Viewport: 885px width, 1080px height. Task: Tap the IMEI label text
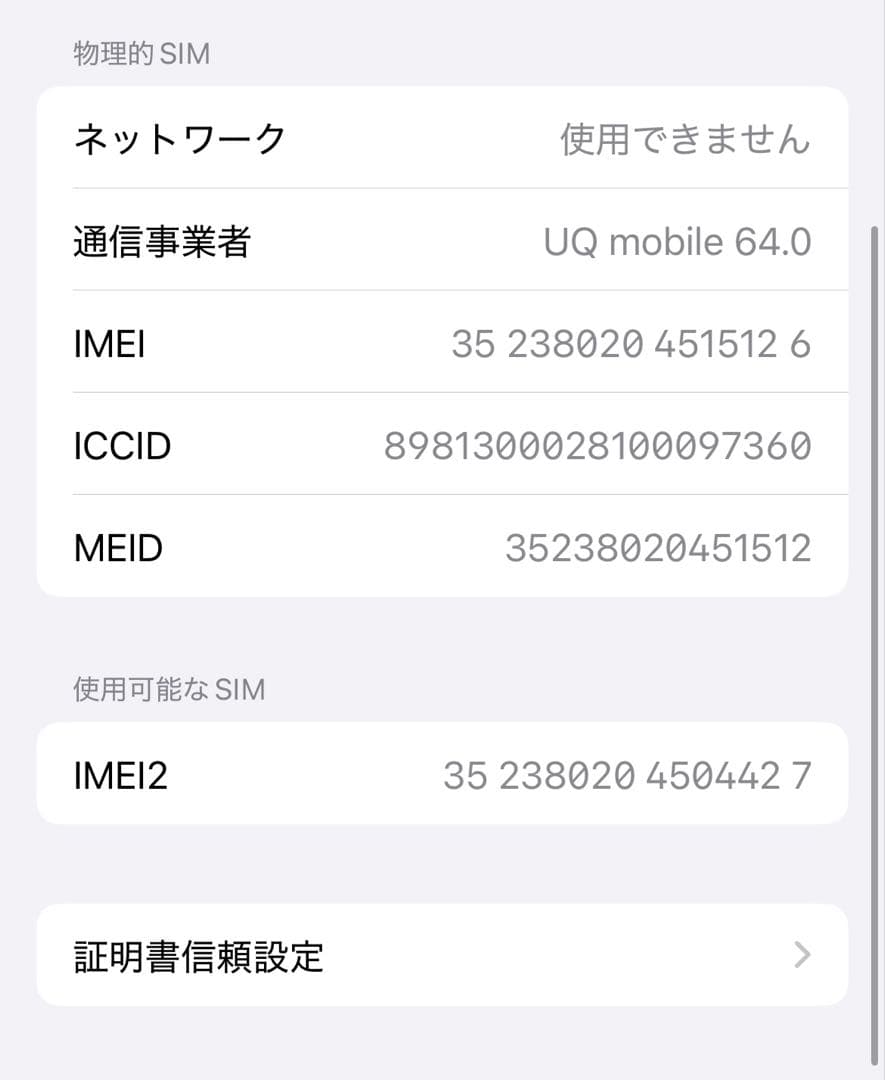tap(108, 343)
